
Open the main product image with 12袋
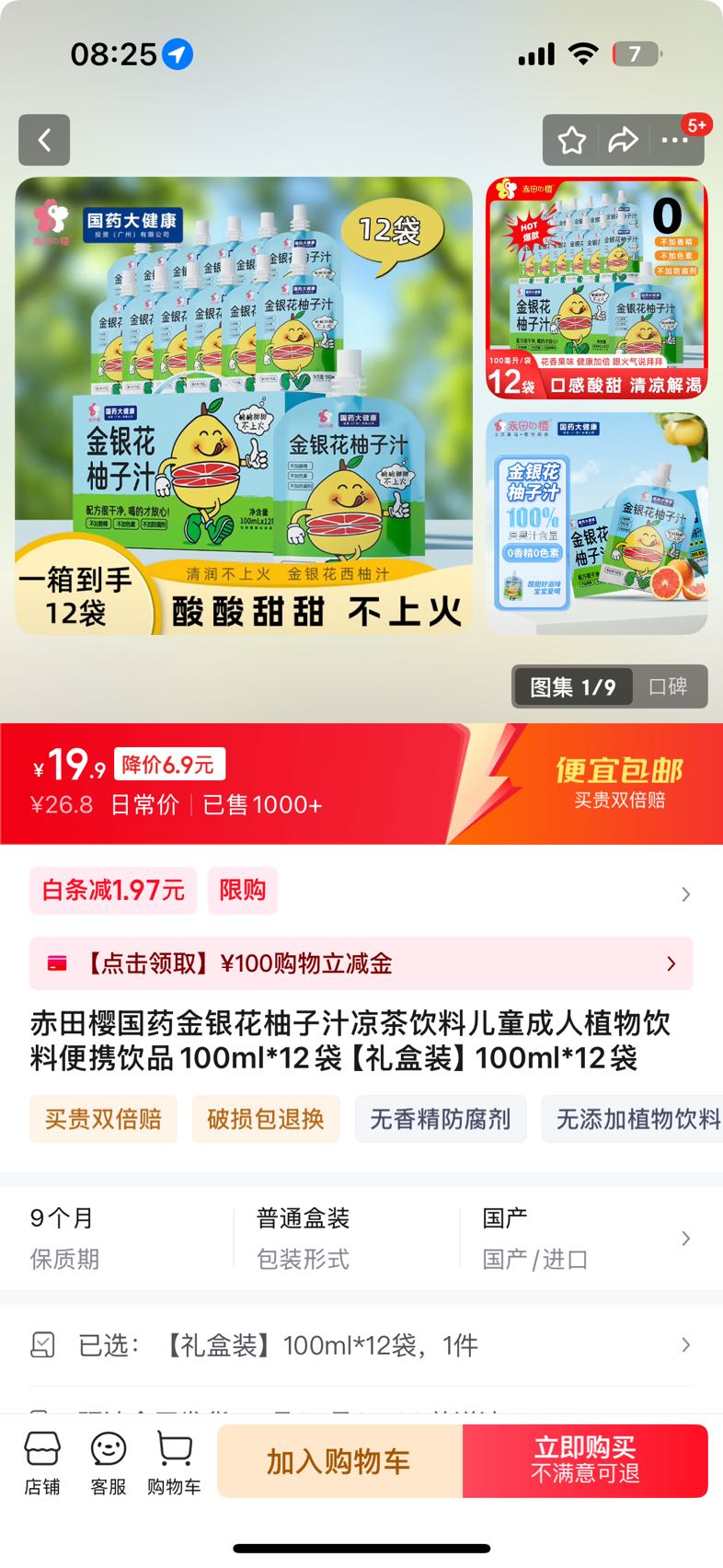(244, 406)
